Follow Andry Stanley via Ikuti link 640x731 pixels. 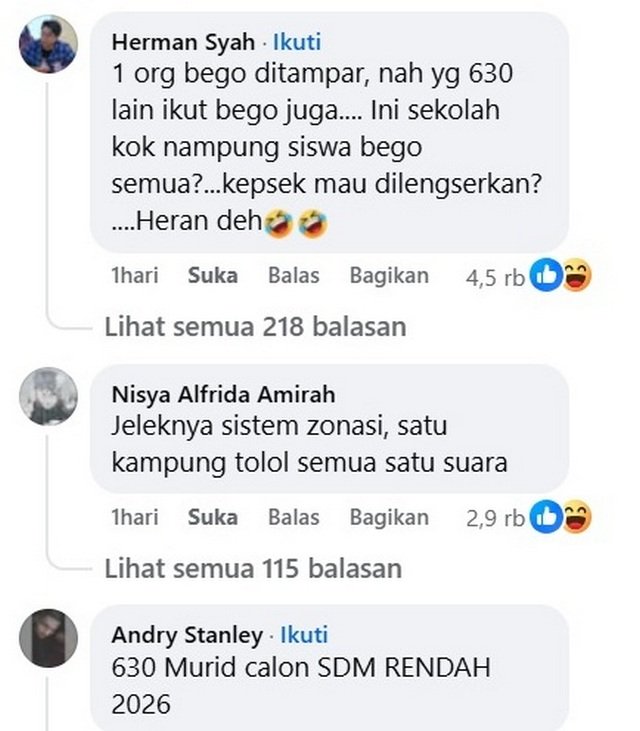[304, 635]
